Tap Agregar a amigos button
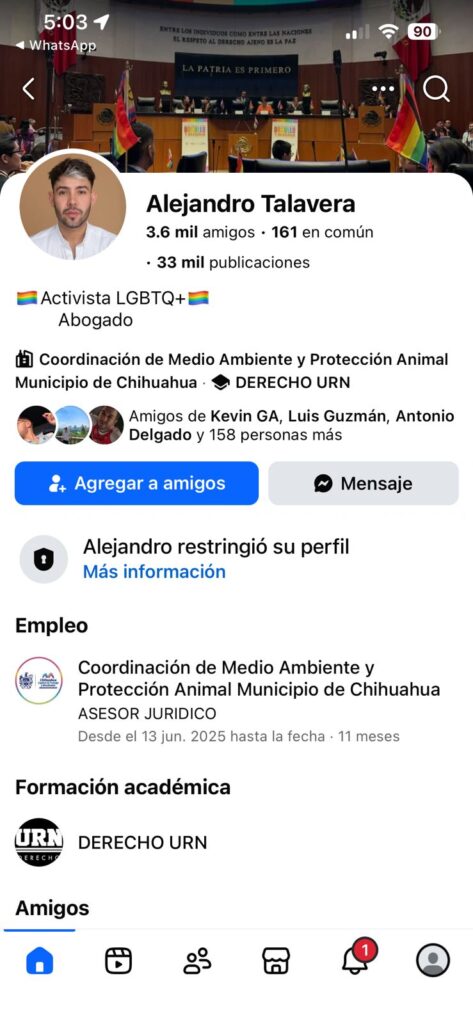Viewport: 473px width, 1024px height. tap(137, 483)
